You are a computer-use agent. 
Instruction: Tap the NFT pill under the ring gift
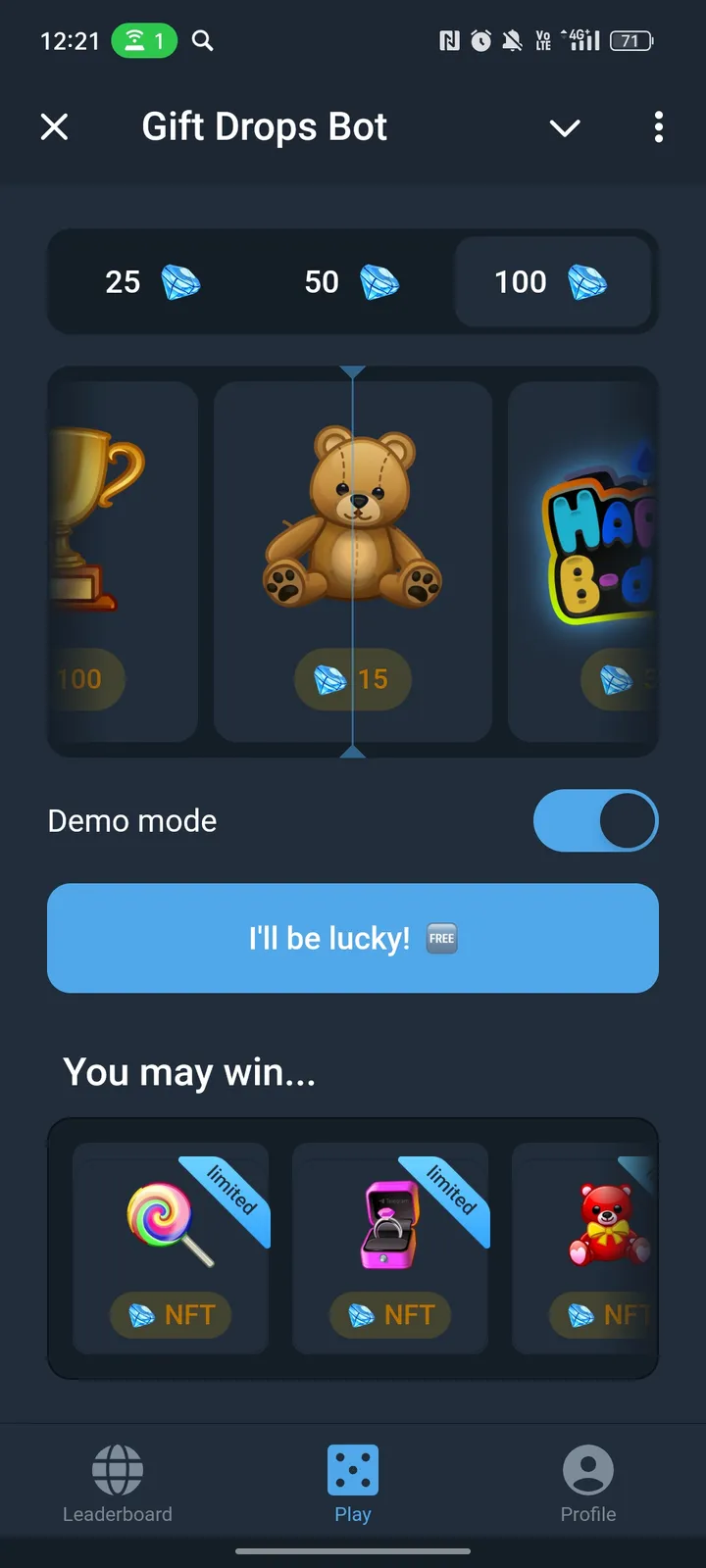tap(389, 1316)
